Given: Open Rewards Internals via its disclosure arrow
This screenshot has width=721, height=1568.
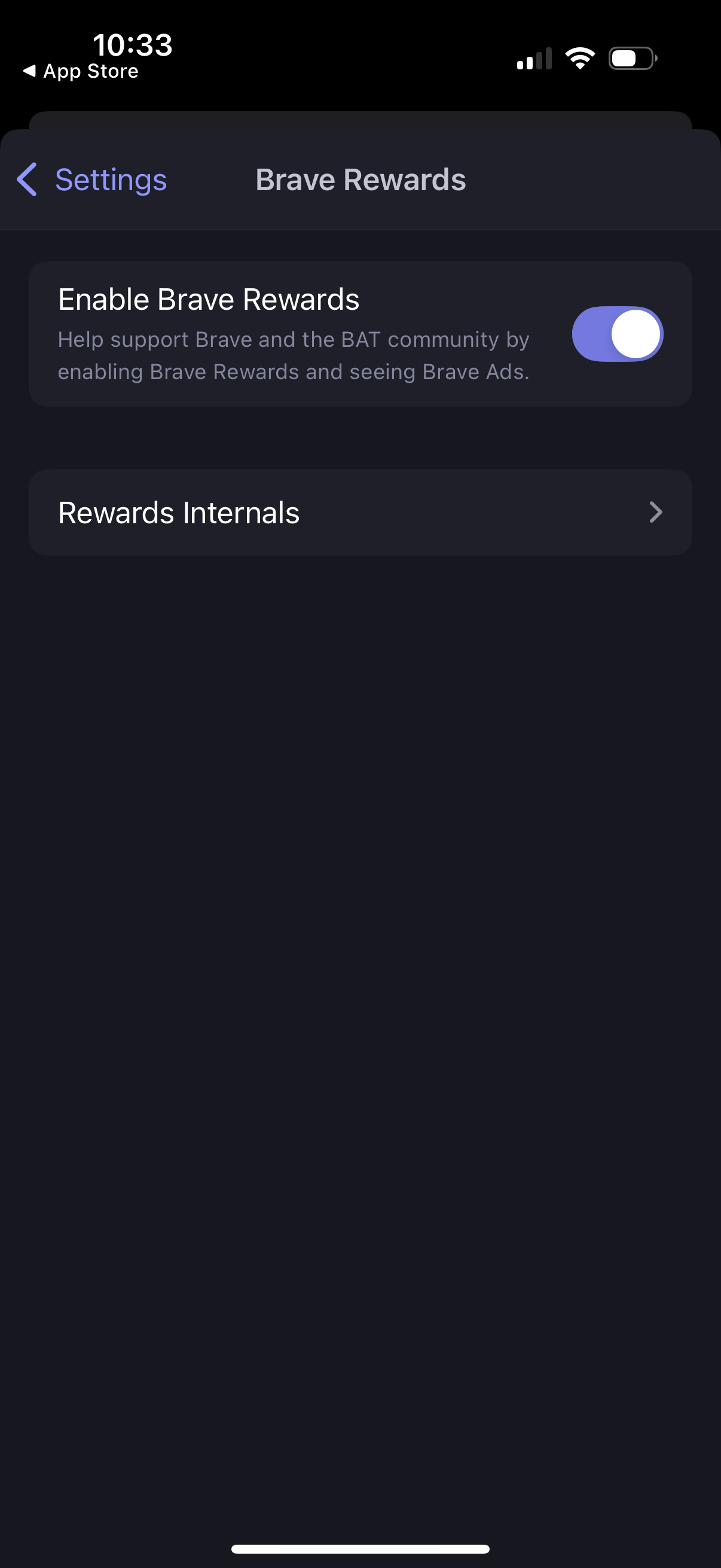Looking at the screenshot, I should point(655,512).
